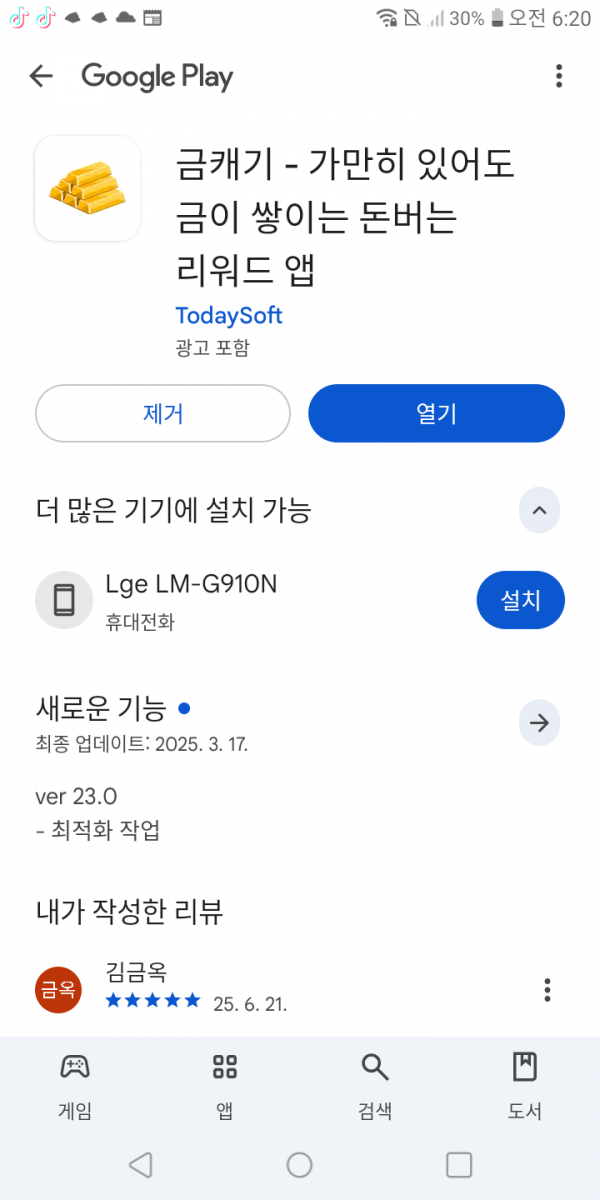The height and width of the screenshot is (1200, 600).
Task: Tap the 제거 button to uninstall
Action: 163,413
